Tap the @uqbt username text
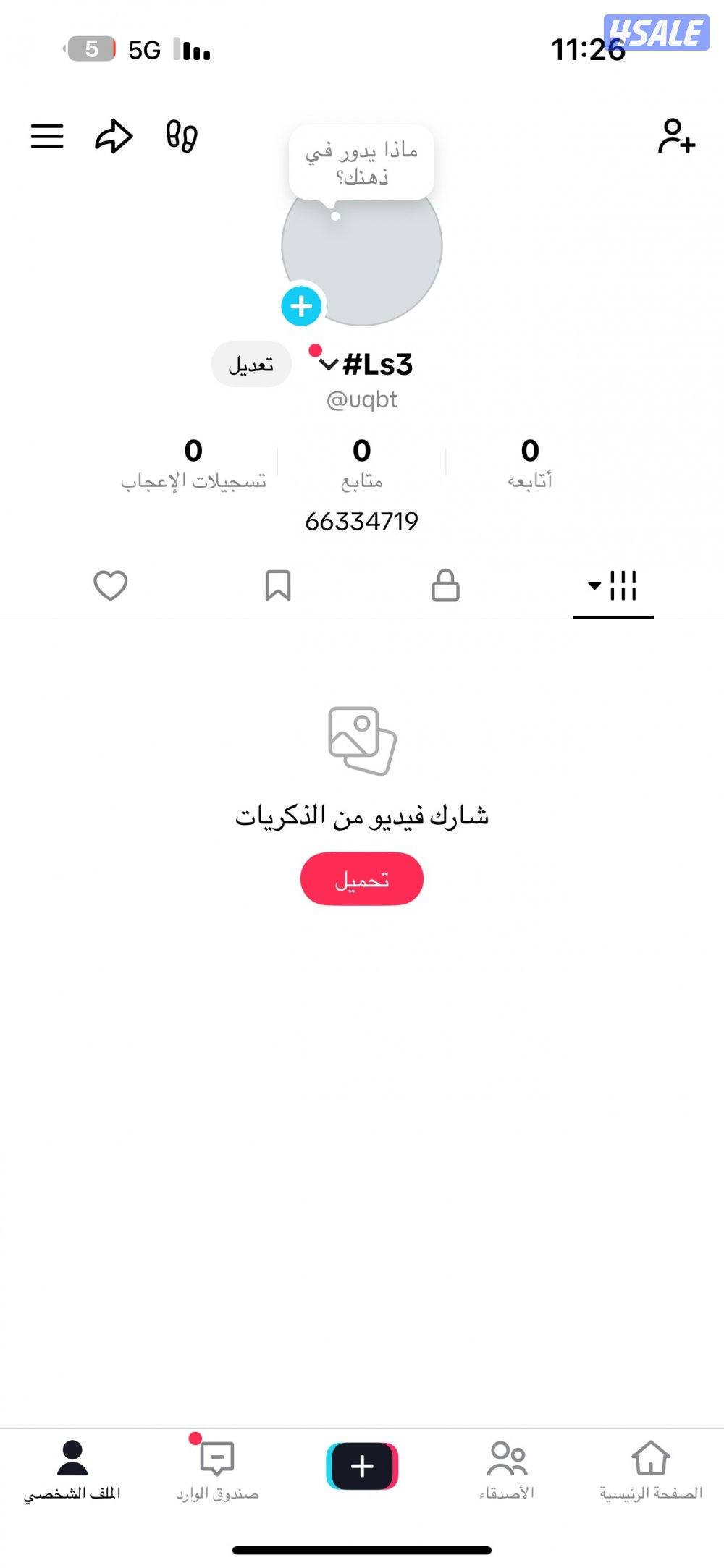 [361, 399]
